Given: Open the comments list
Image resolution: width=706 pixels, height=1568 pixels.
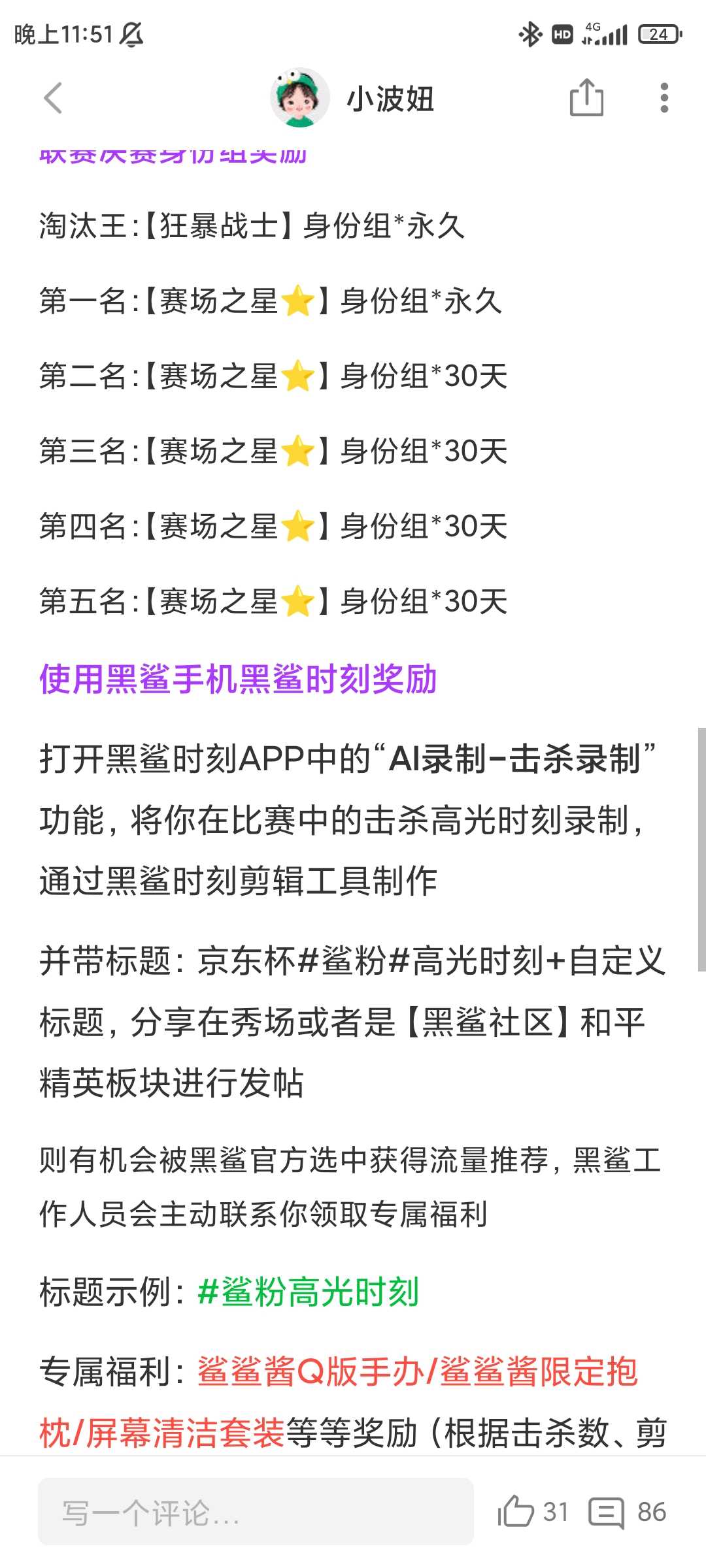Looking at the screenshot, I should [607, 1512].
